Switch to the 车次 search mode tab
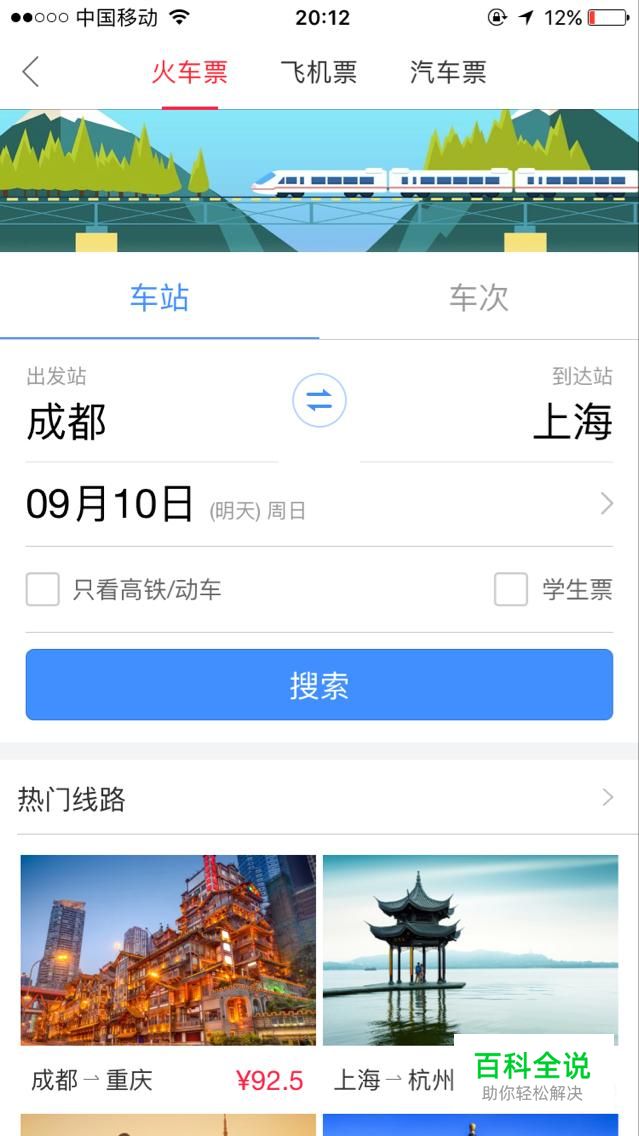 point(478,298)
